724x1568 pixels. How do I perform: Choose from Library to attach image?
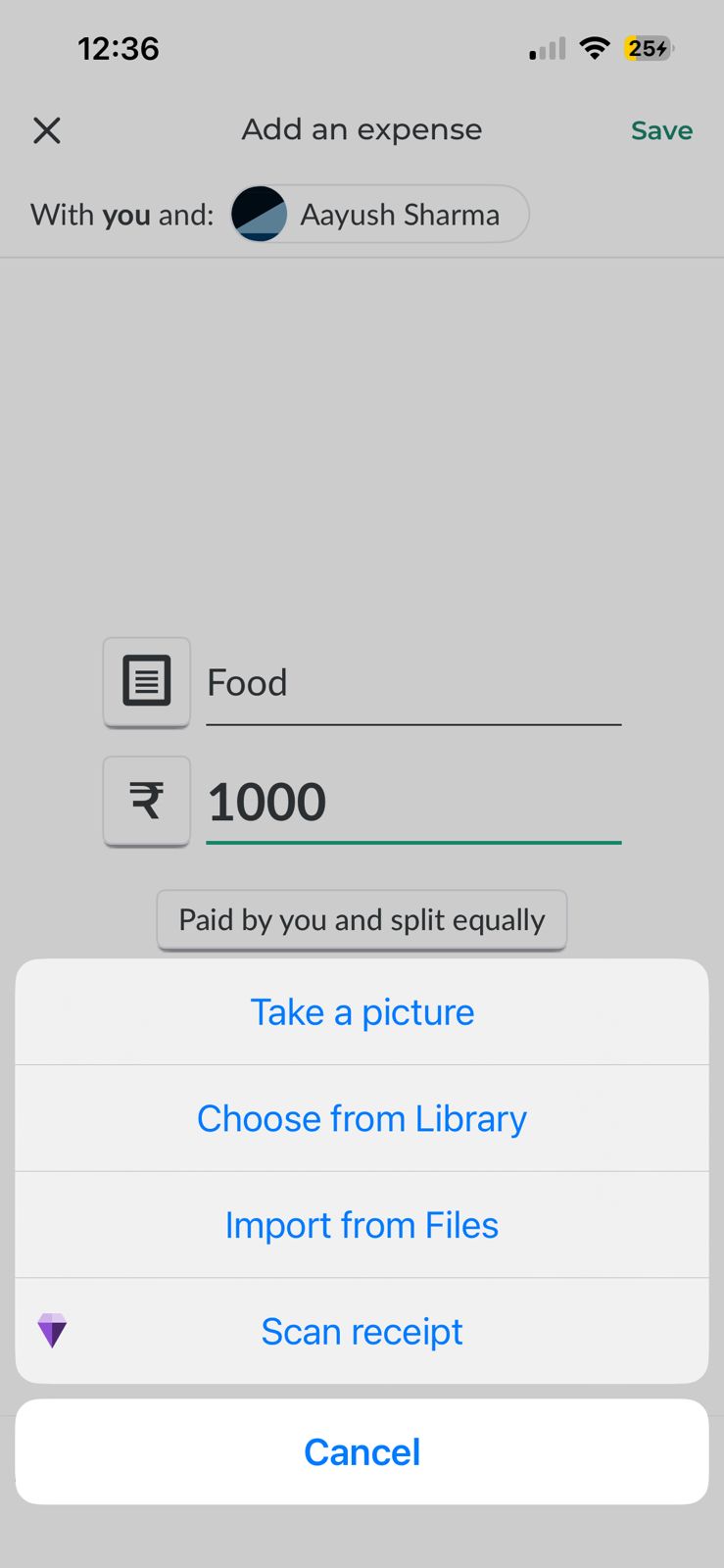[362, 1119]
